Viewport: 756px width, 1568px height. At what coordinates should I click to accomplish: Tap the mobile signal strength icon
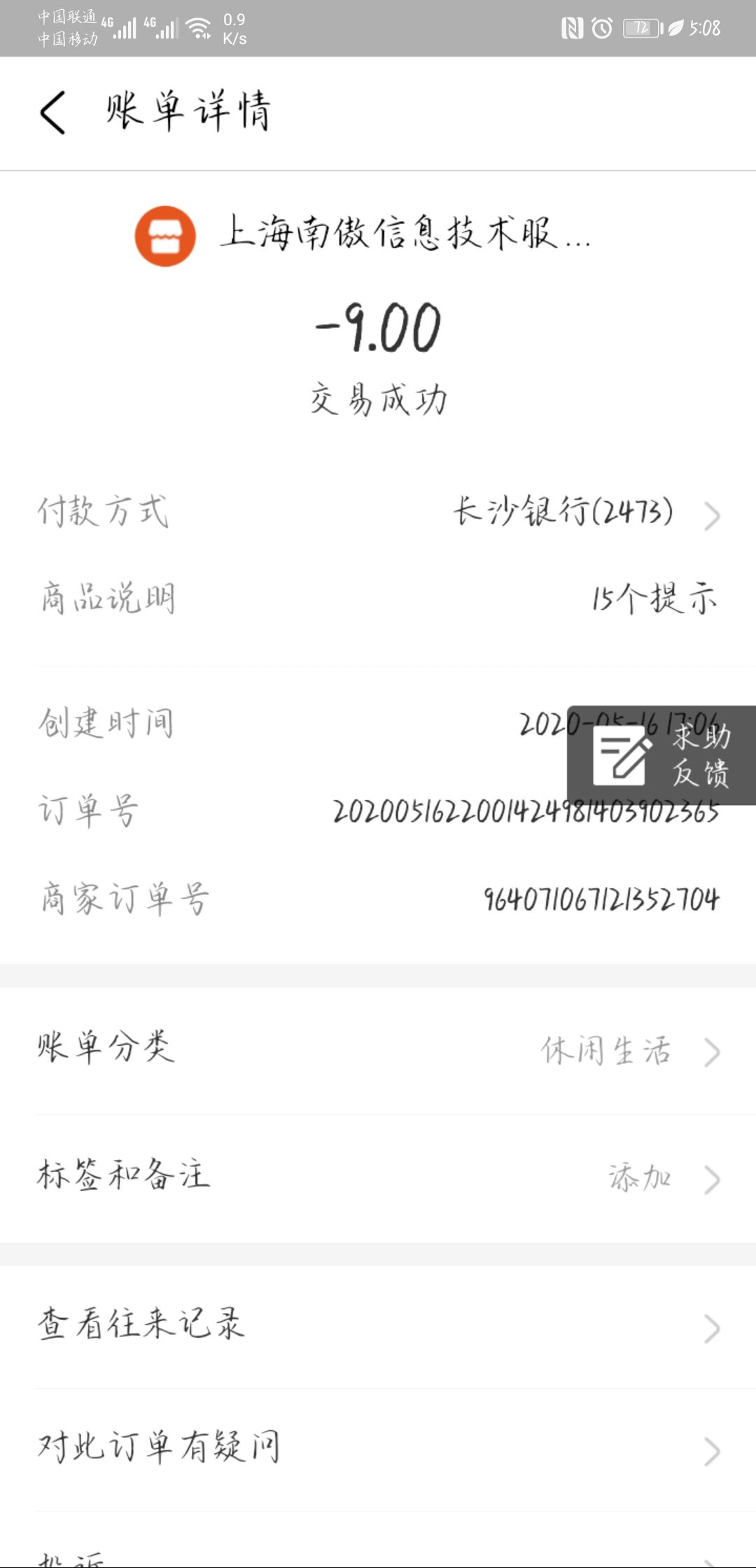pos(126,28)
